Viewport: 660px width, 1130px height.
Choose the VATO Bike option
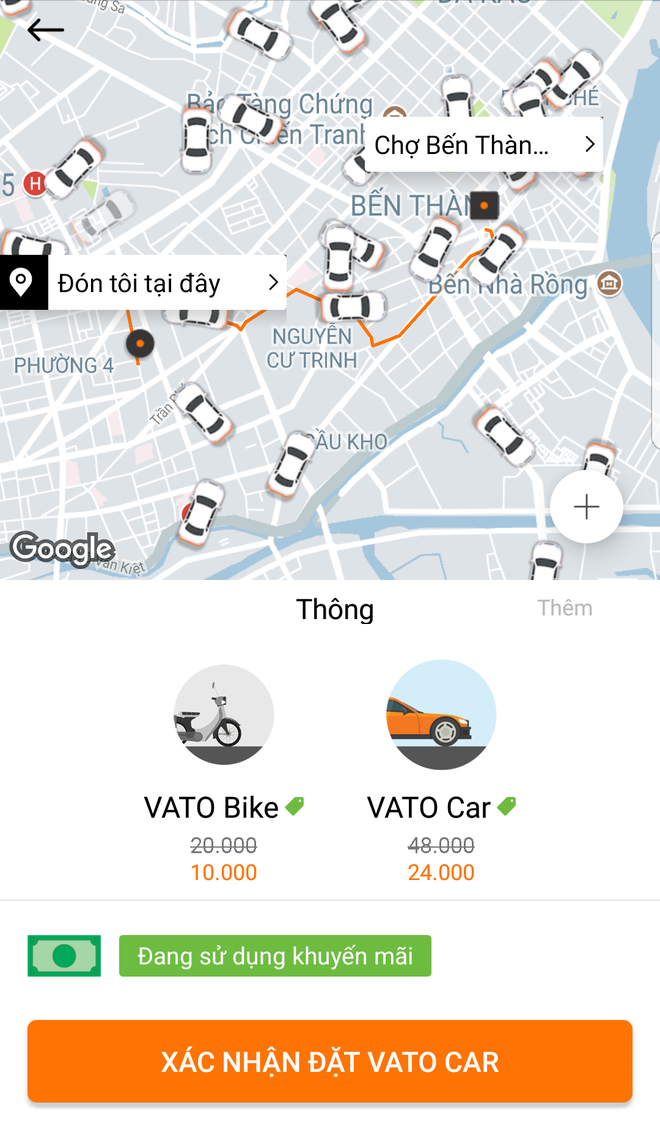(223, 773)
